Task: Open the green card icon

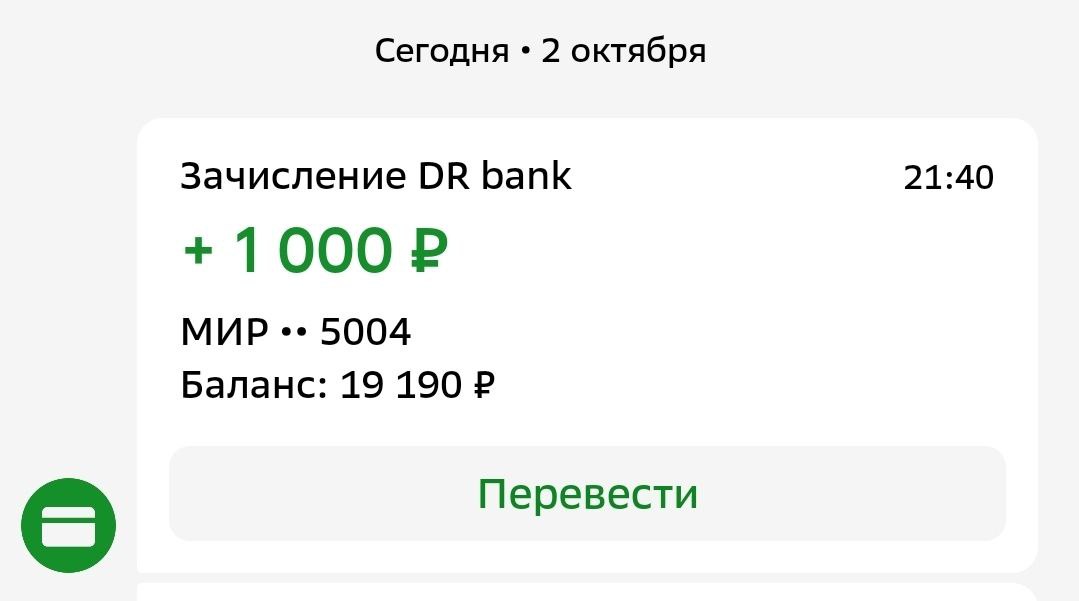Action: point(69,525)
